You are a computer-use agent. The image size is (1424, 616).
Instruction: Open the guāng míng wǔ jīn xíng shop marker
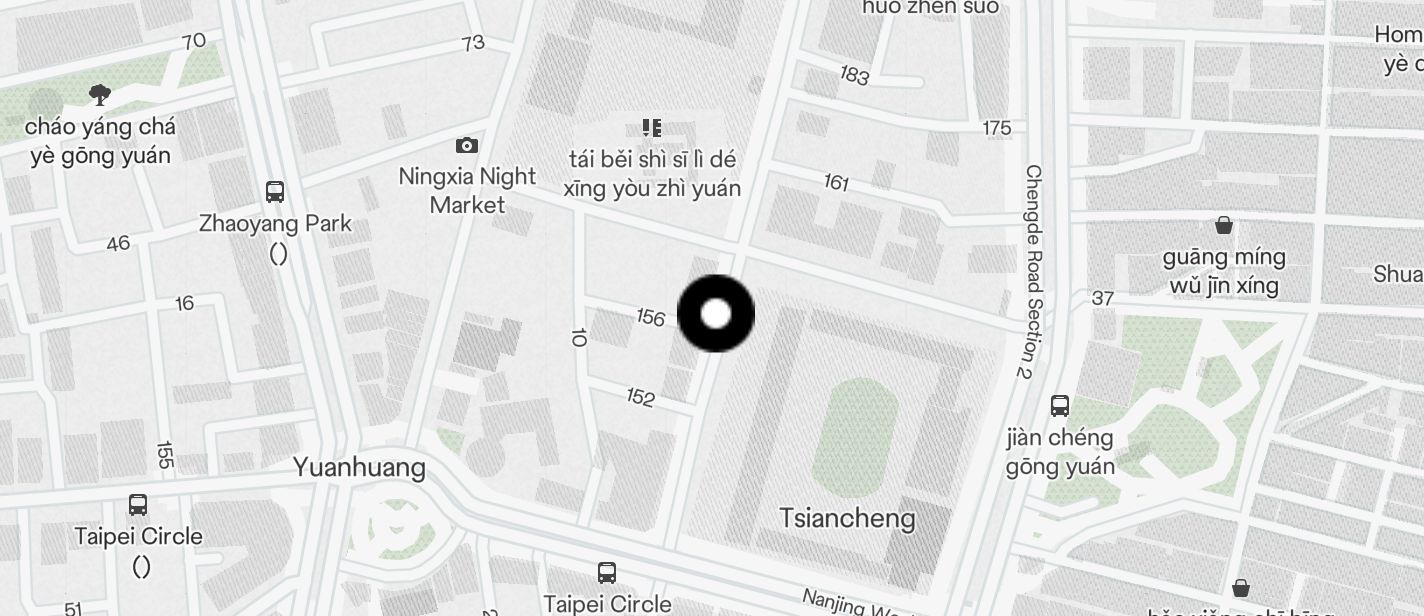(1223, 225)
